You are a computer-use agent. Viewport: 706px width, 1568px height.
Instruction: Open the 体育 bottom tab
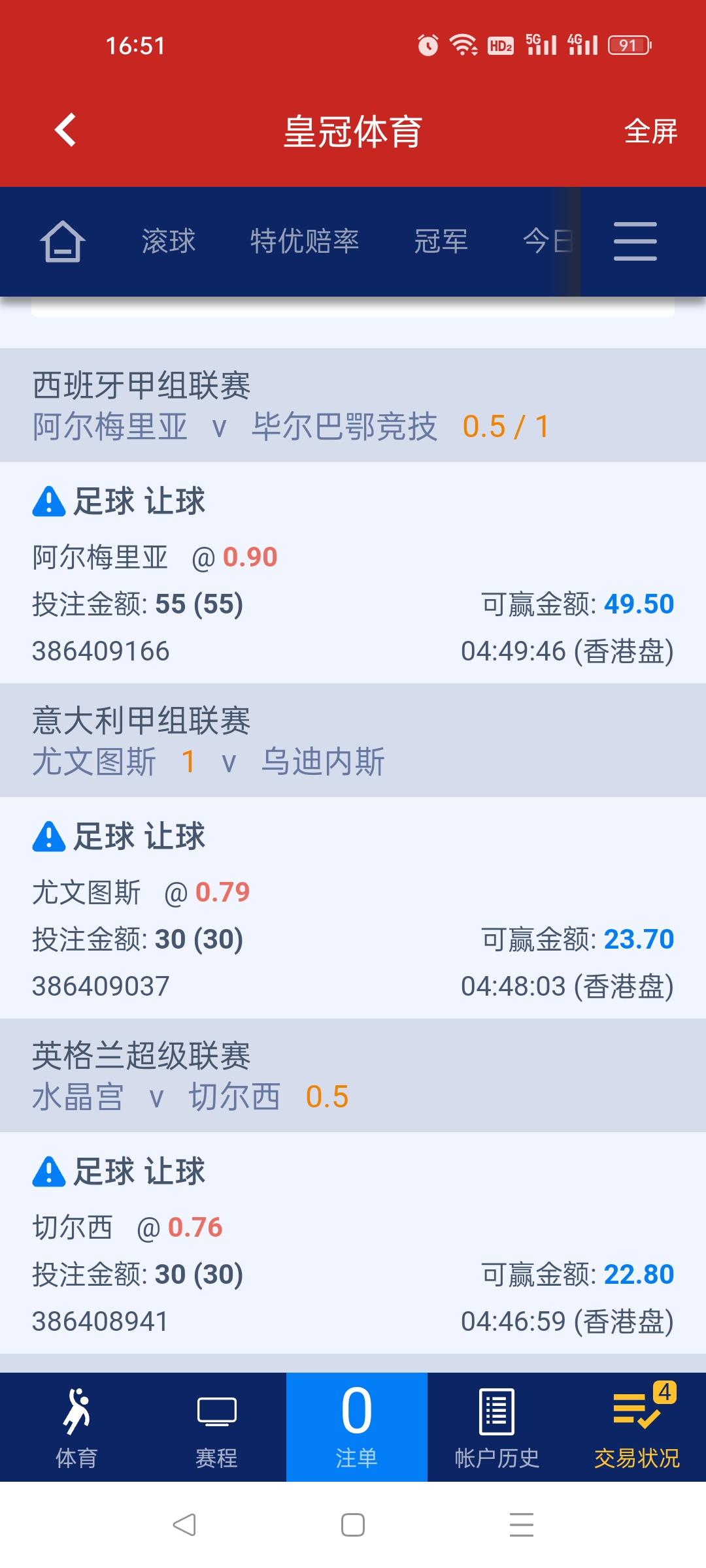pyautogui.click(x=76, y=1428)
